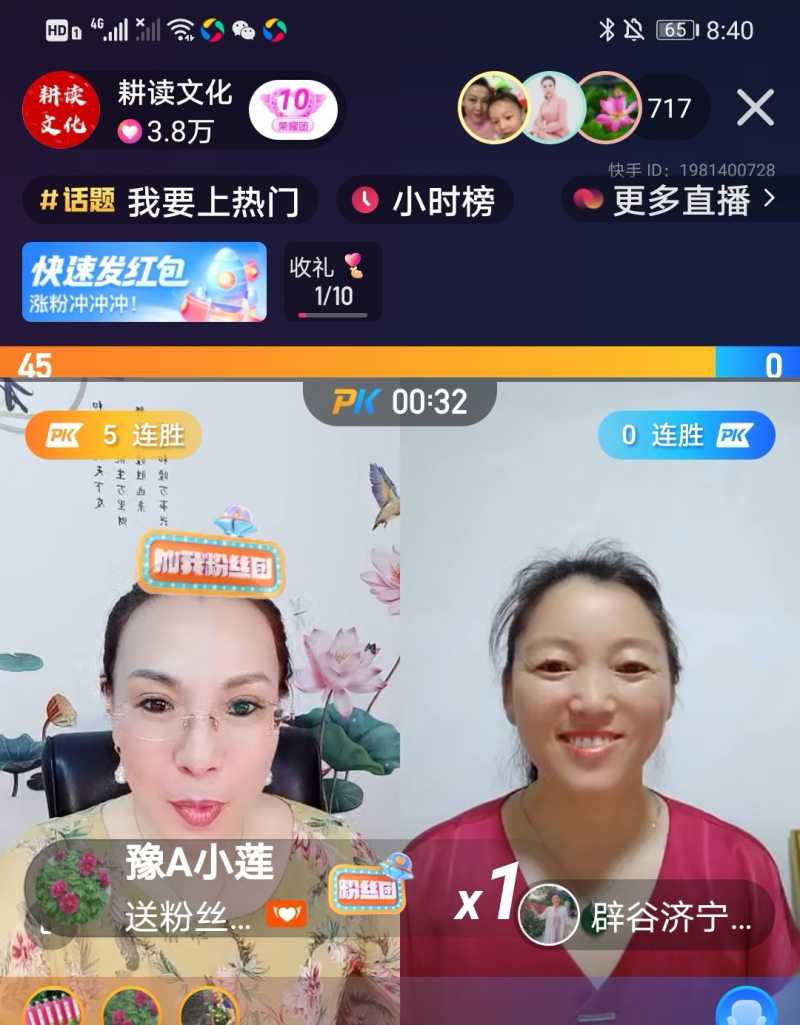Image resolution: width=800 pixels, height=1025 pixels.
Task: View the 717 online viewers list
Action: click(x=669, y=108)
